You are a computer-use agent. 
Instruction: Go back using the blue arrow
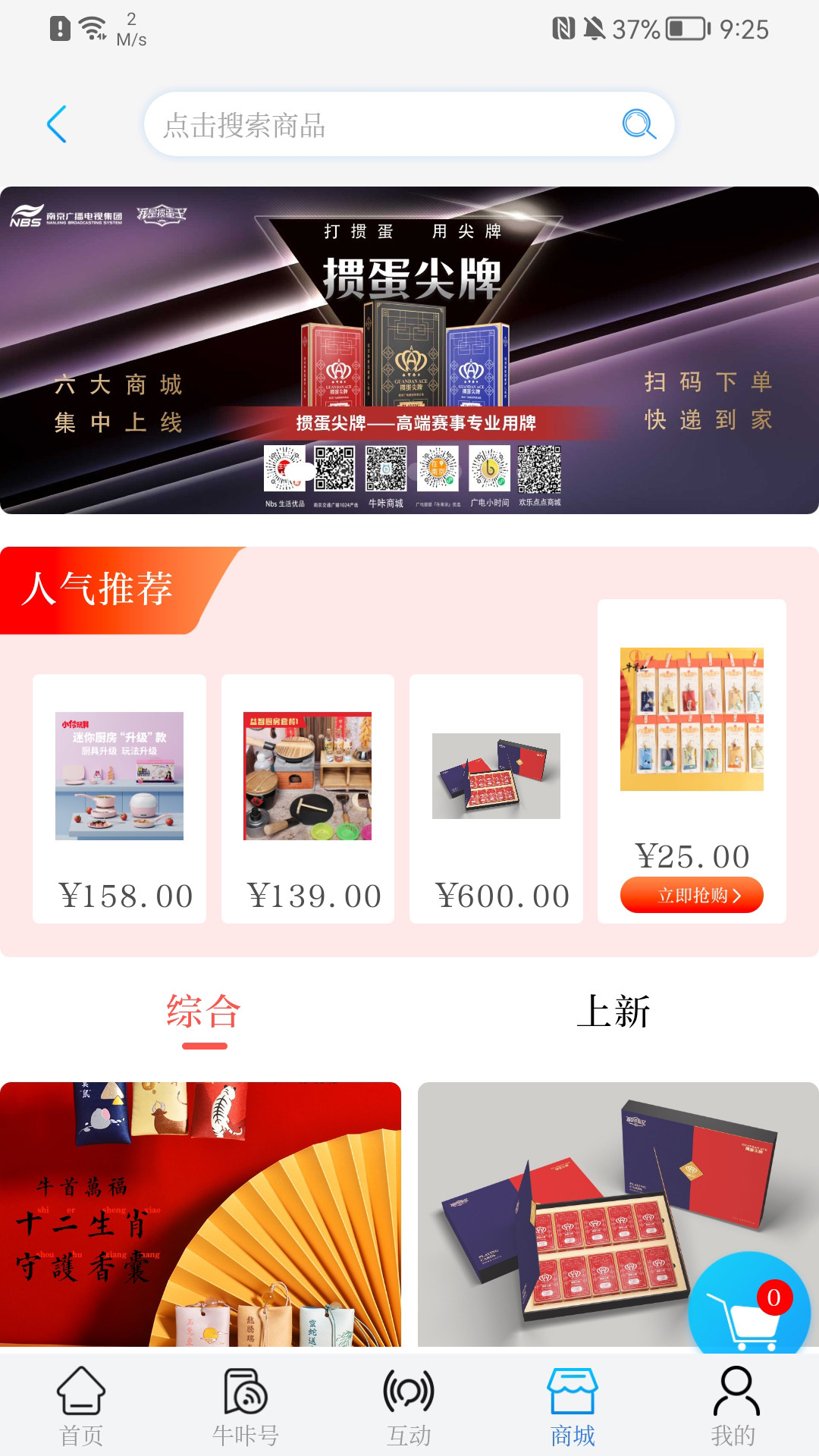point(57,124)
